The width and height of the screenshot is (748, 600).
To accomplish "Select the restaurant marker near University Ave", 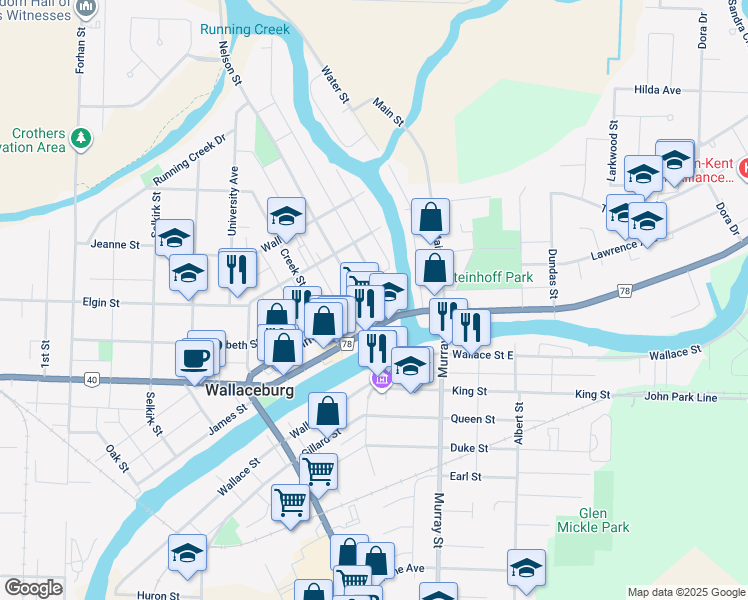I will (x=237, y=269).
